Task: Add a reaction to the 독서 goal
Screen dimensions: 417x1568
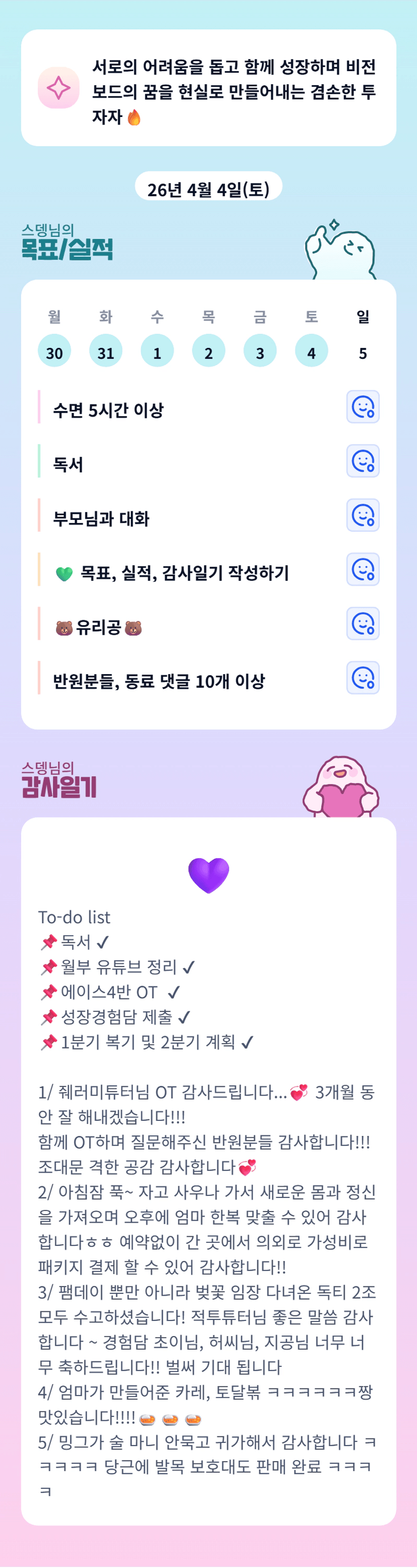Action: 363,461
